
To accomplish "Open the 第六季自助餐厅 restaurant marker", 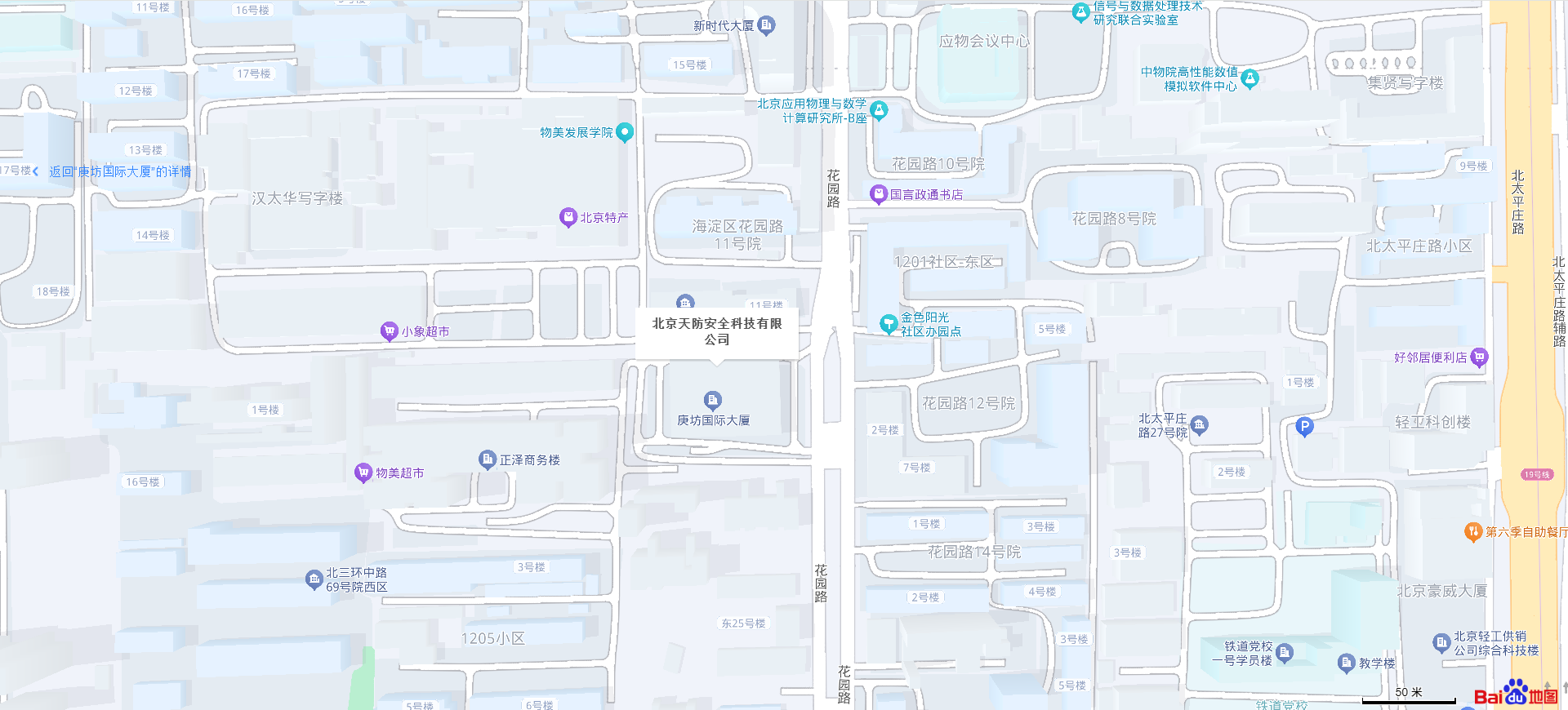I will coord(1473,532).
